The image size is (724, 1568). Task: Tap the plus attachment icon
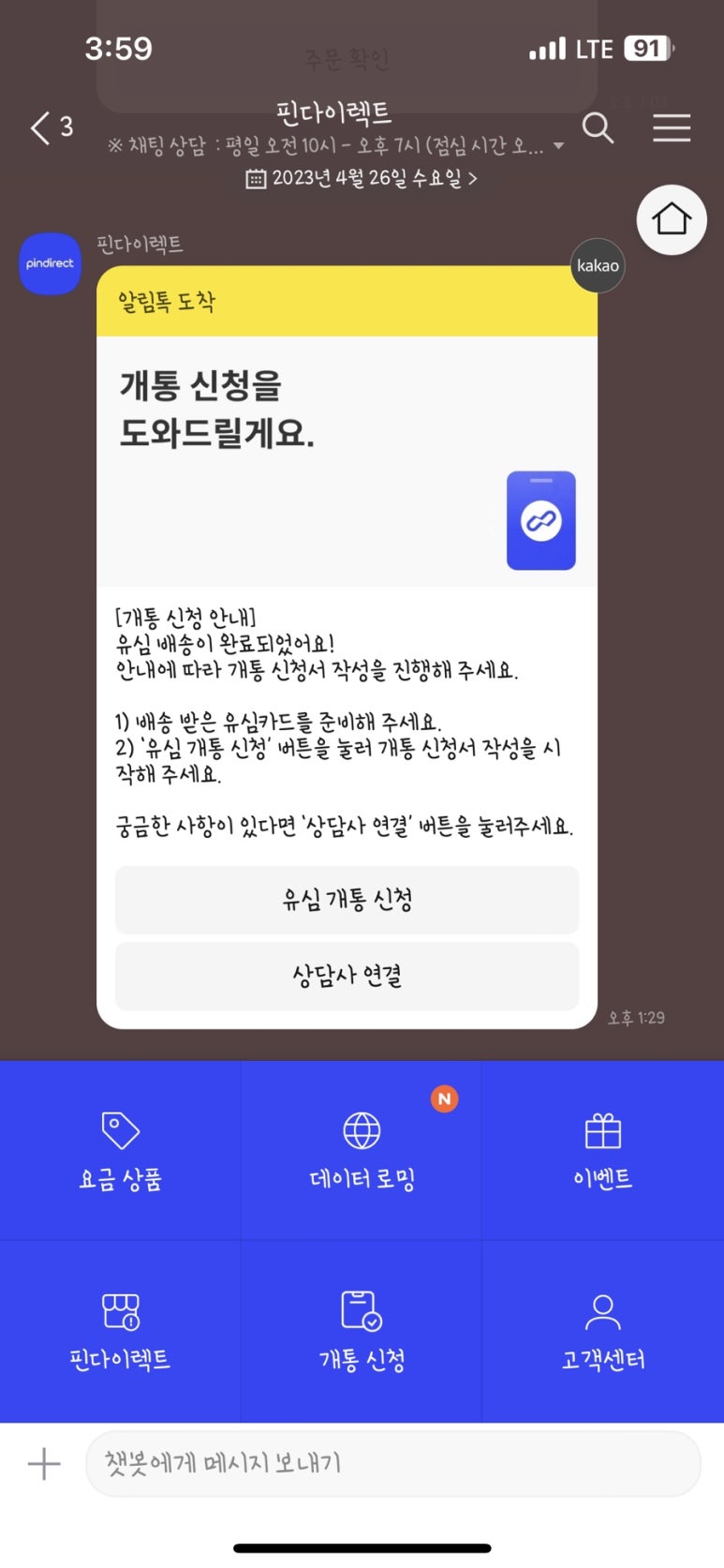tap(43, 1463)
